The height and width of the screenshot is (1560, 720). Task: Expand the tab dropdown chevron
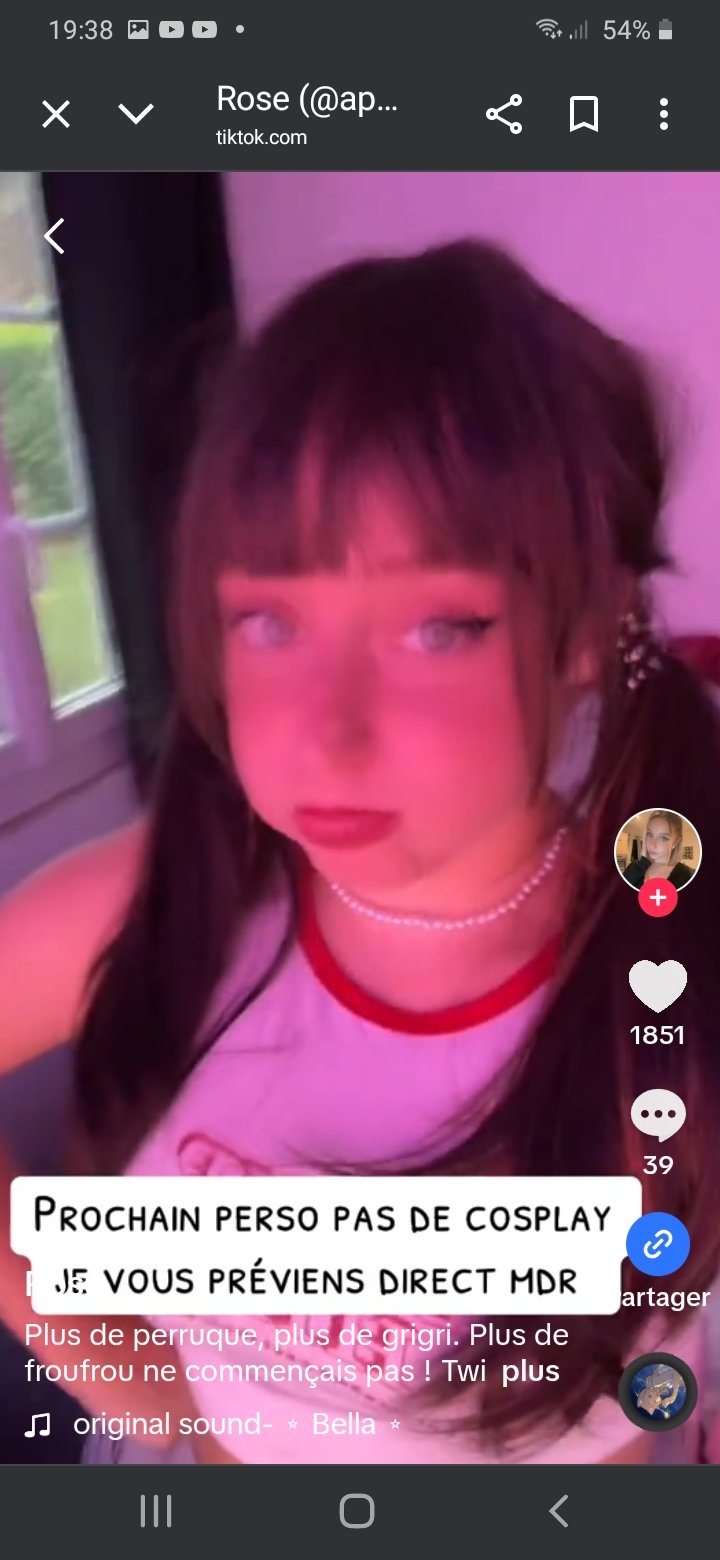(x=136, y=115)
